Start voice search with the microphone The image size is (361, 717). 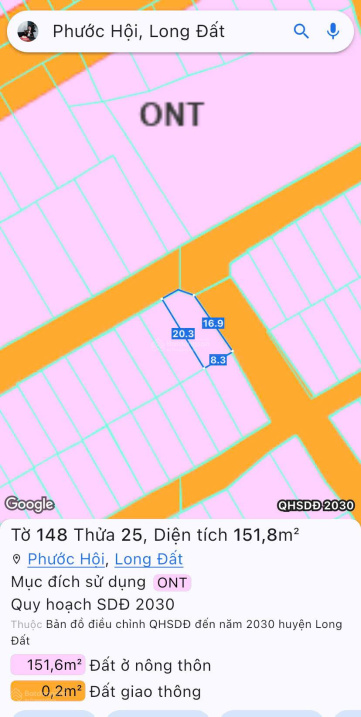click(333, 32)
